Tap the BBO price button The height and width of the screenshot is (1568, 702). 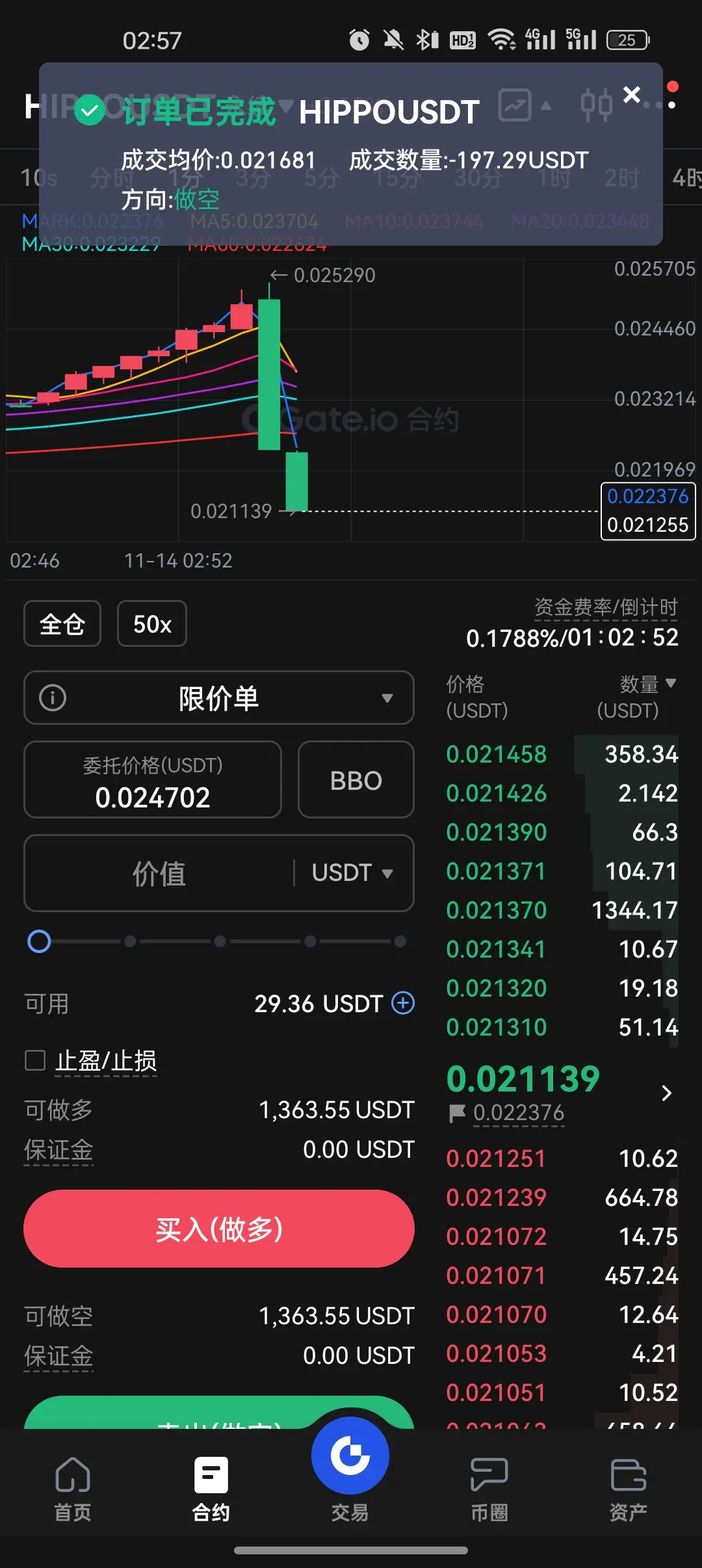[356, 780]
